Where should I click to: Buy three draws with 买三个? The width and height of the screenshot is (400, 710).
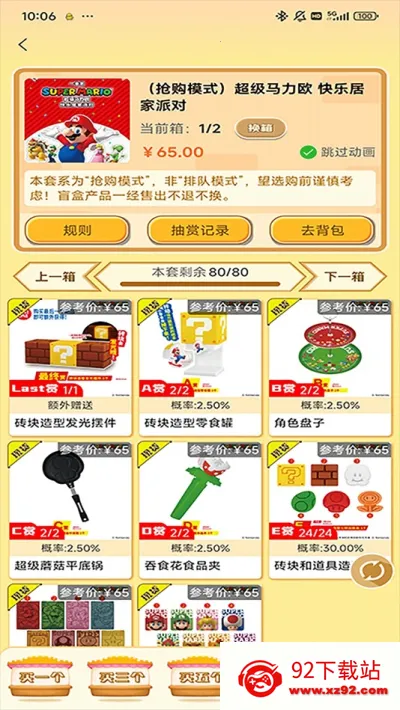pyautogui.click(x=120, y=676)
